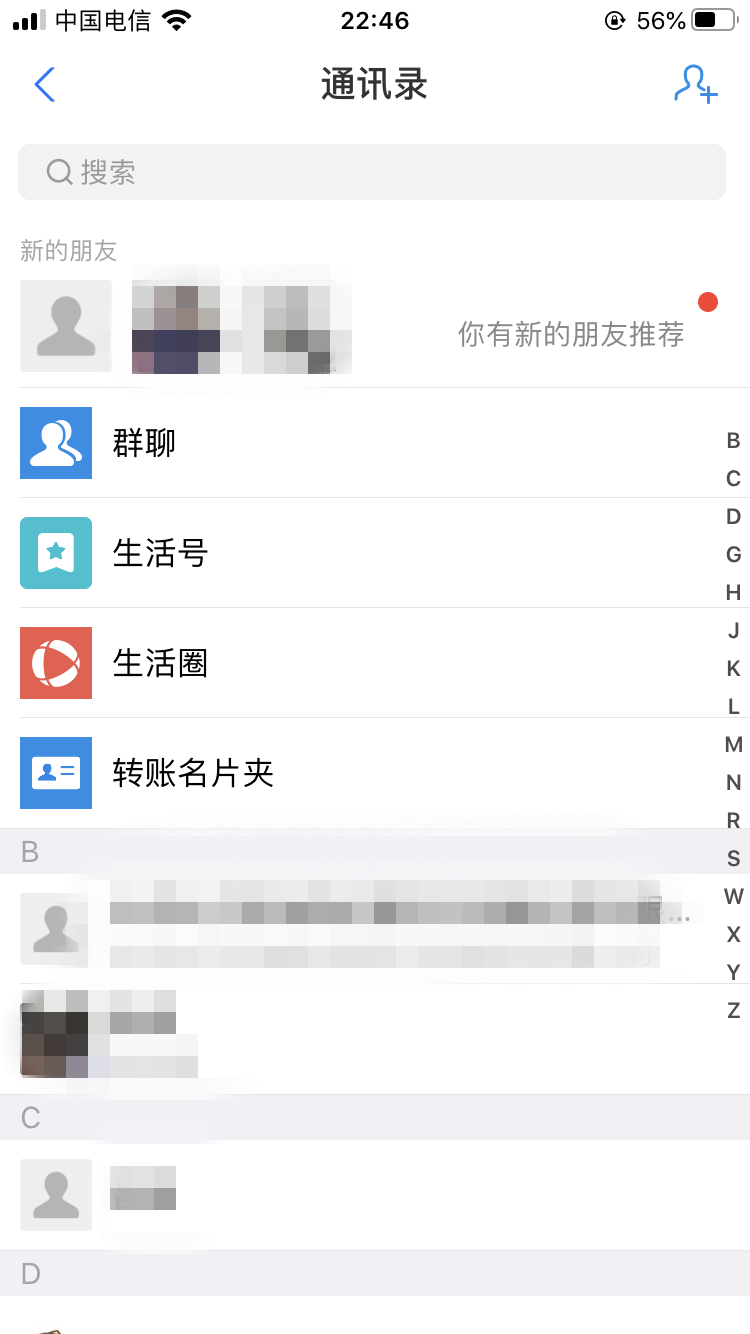Open the new friend recommendations row
750x1334 pixels.
tap(375, 327)
